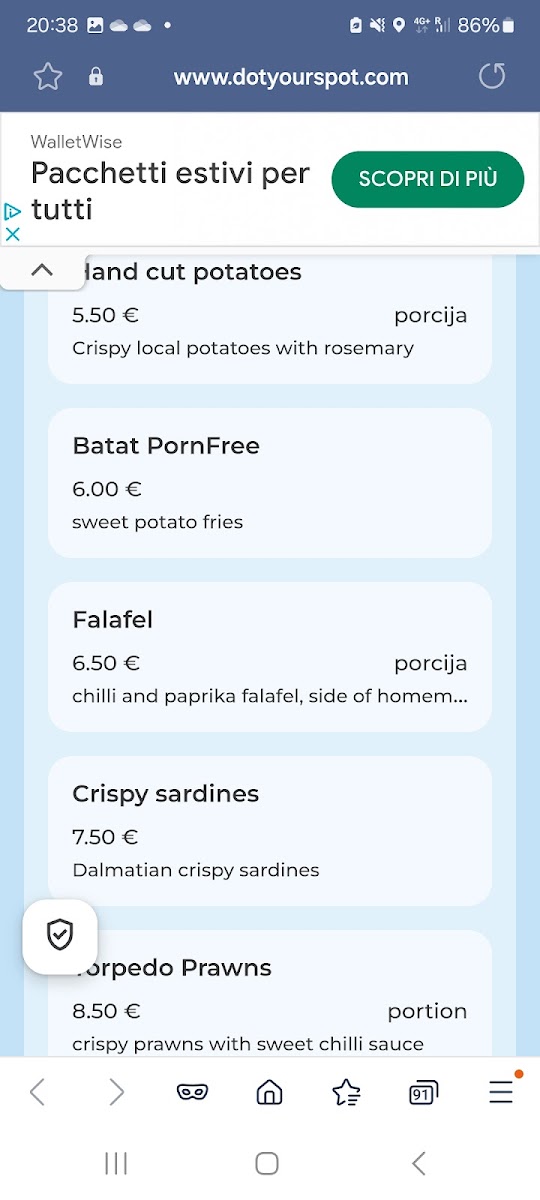Show the 91 open tabs
The image size is (540, 1200).
point(424,1093)
